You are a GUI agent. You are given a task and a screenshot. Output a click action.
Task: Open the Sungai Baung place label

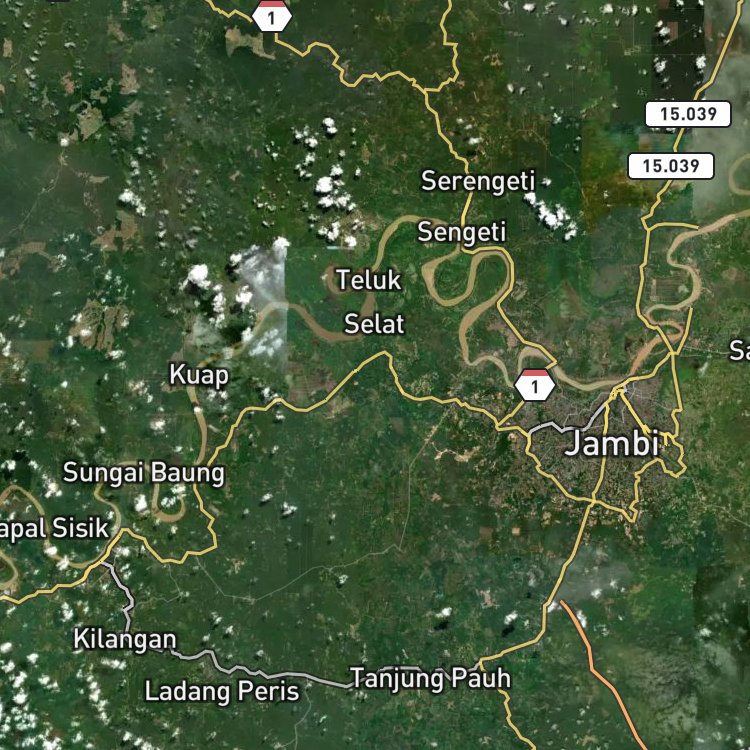pos(143,474)
